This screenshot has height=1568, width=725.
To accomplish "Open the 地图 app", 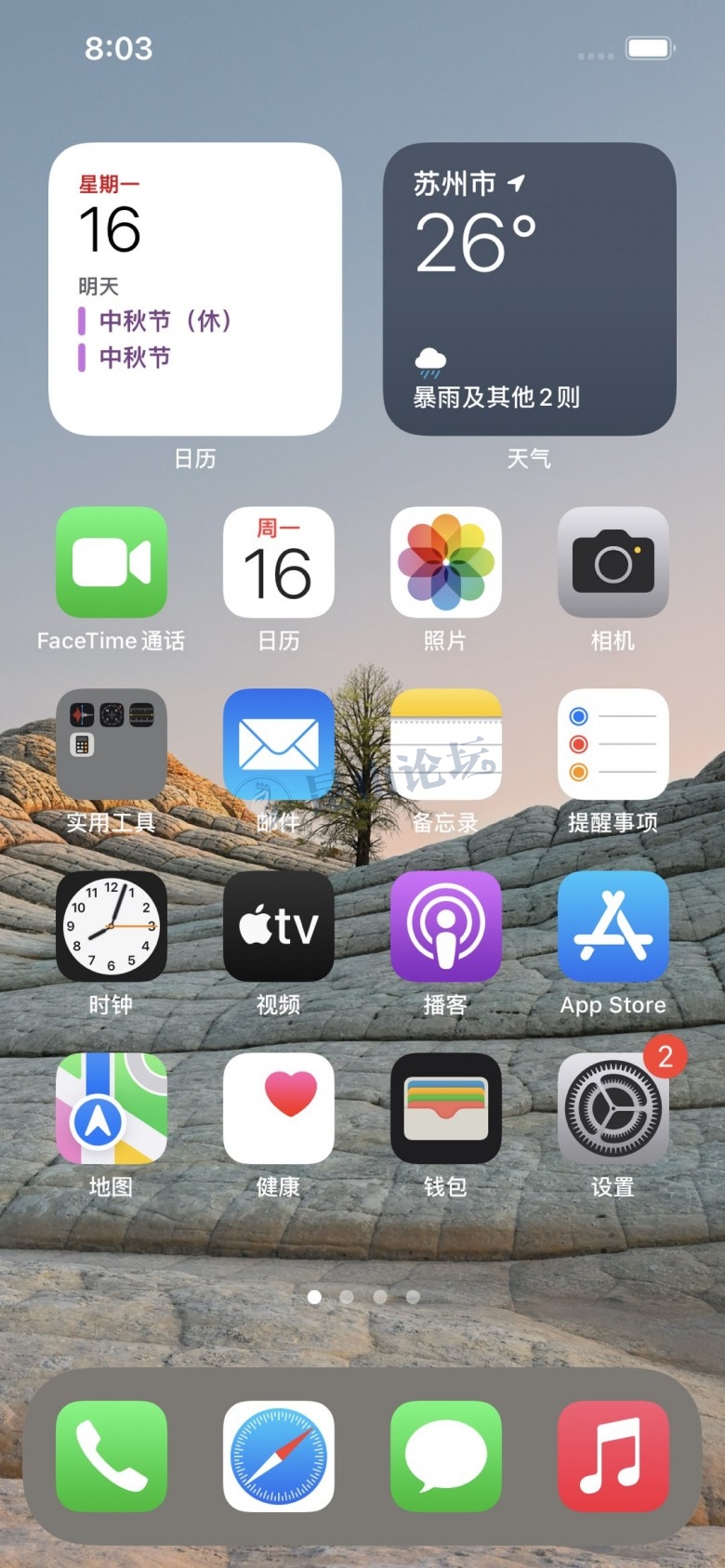I will click(x=112, y=1108).
